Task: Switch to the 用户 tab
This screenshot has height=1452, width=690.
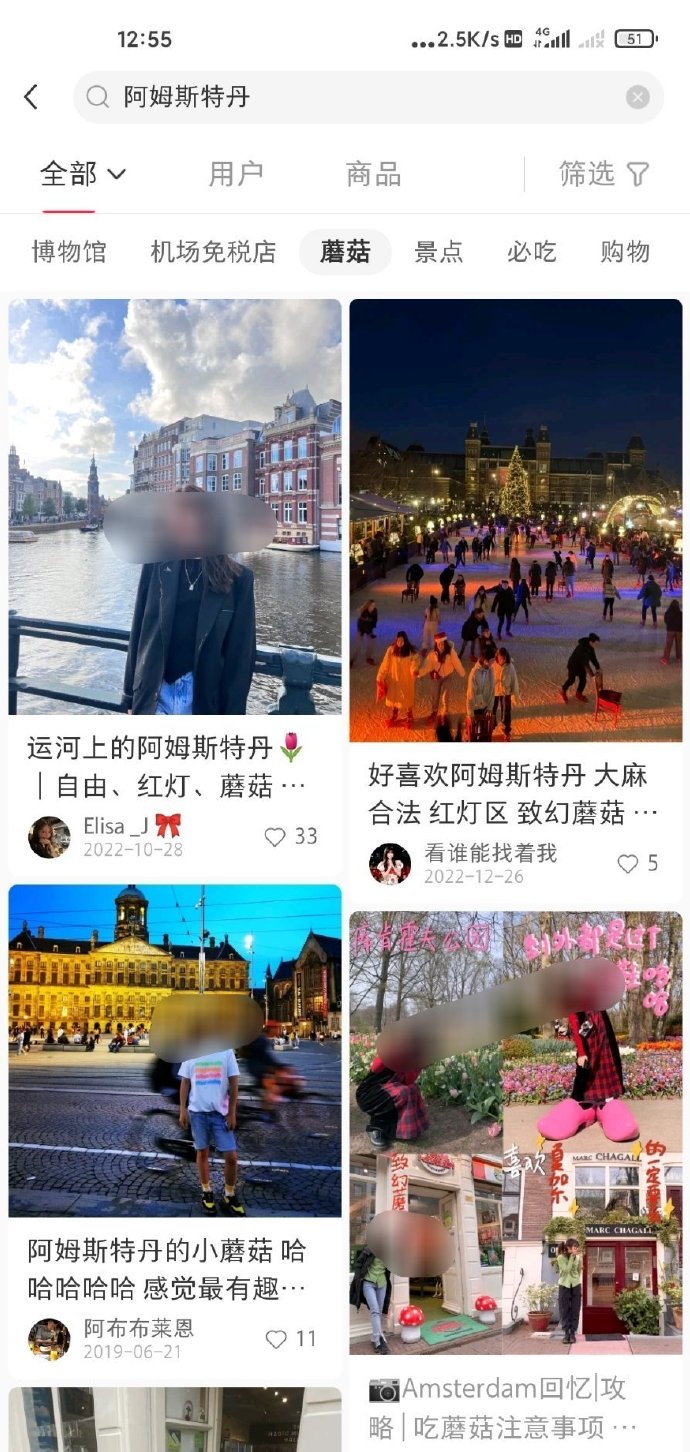Action: tap(236, 174)
